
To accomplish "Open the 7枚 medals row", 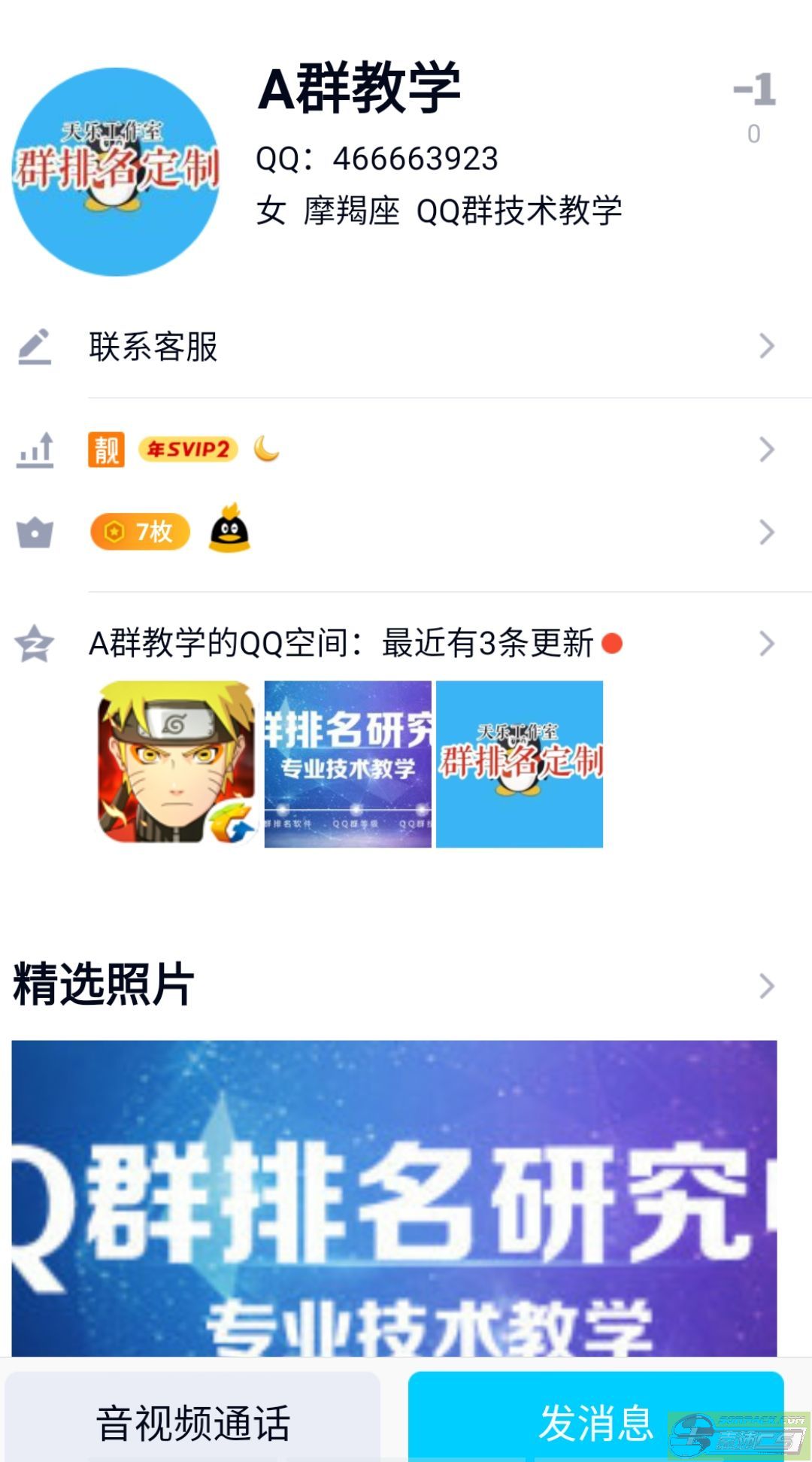I will click(x=406, y=532).
